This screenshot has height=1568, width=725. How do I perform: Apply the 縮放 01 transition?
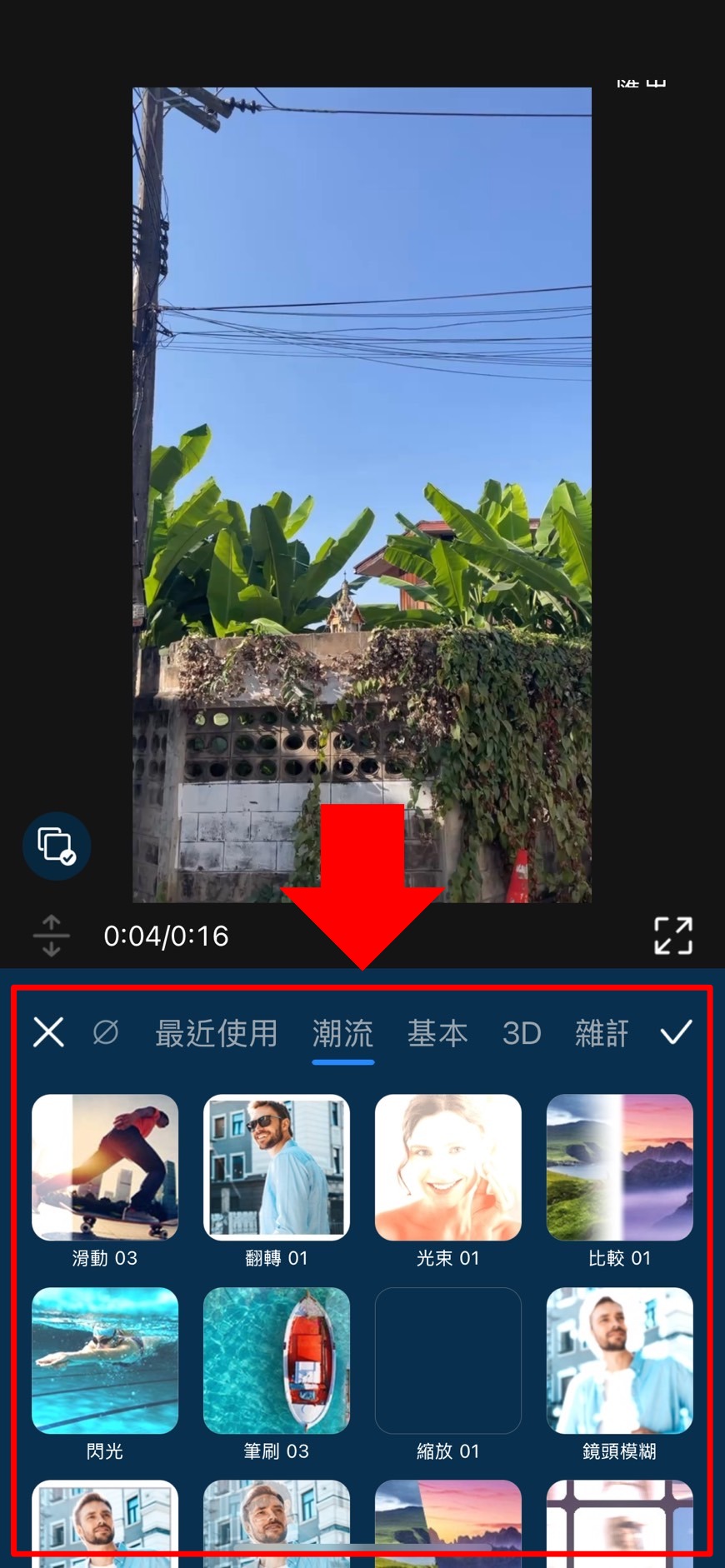[448, 1361]
